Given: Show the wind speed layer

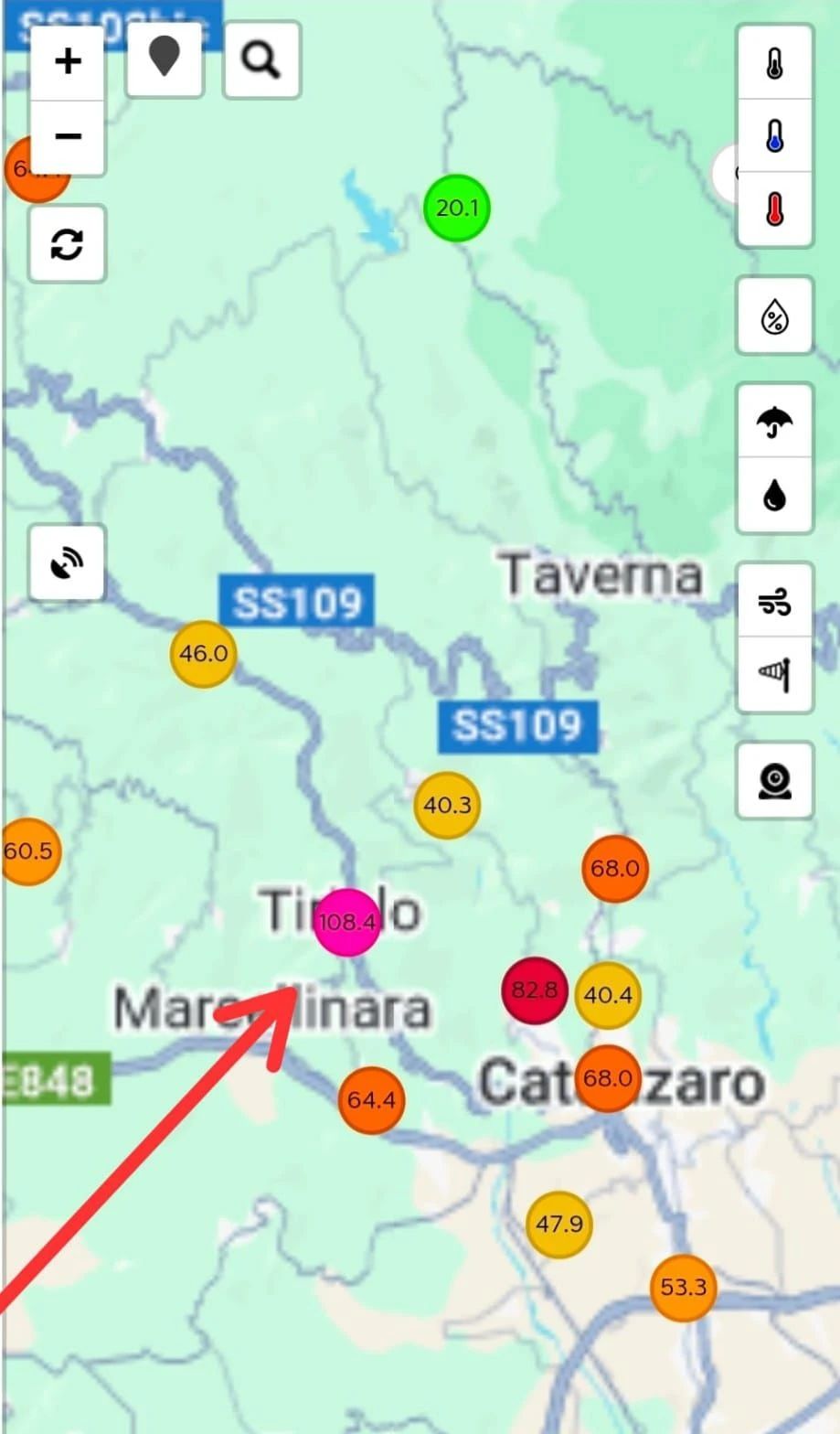Looking at the screenshot, I should point(774,601).
